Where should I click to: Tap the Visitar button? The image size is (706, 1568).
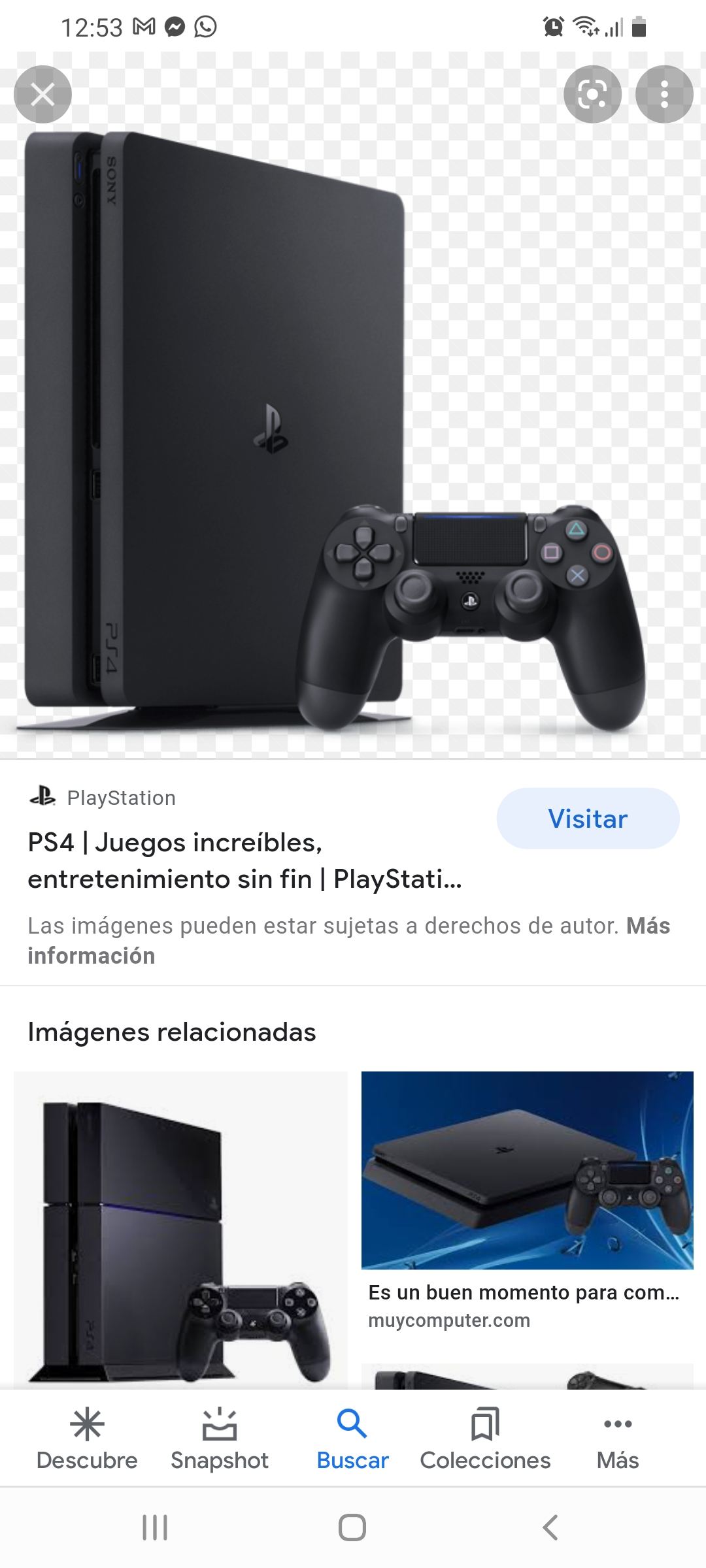(x=588, y=819)
